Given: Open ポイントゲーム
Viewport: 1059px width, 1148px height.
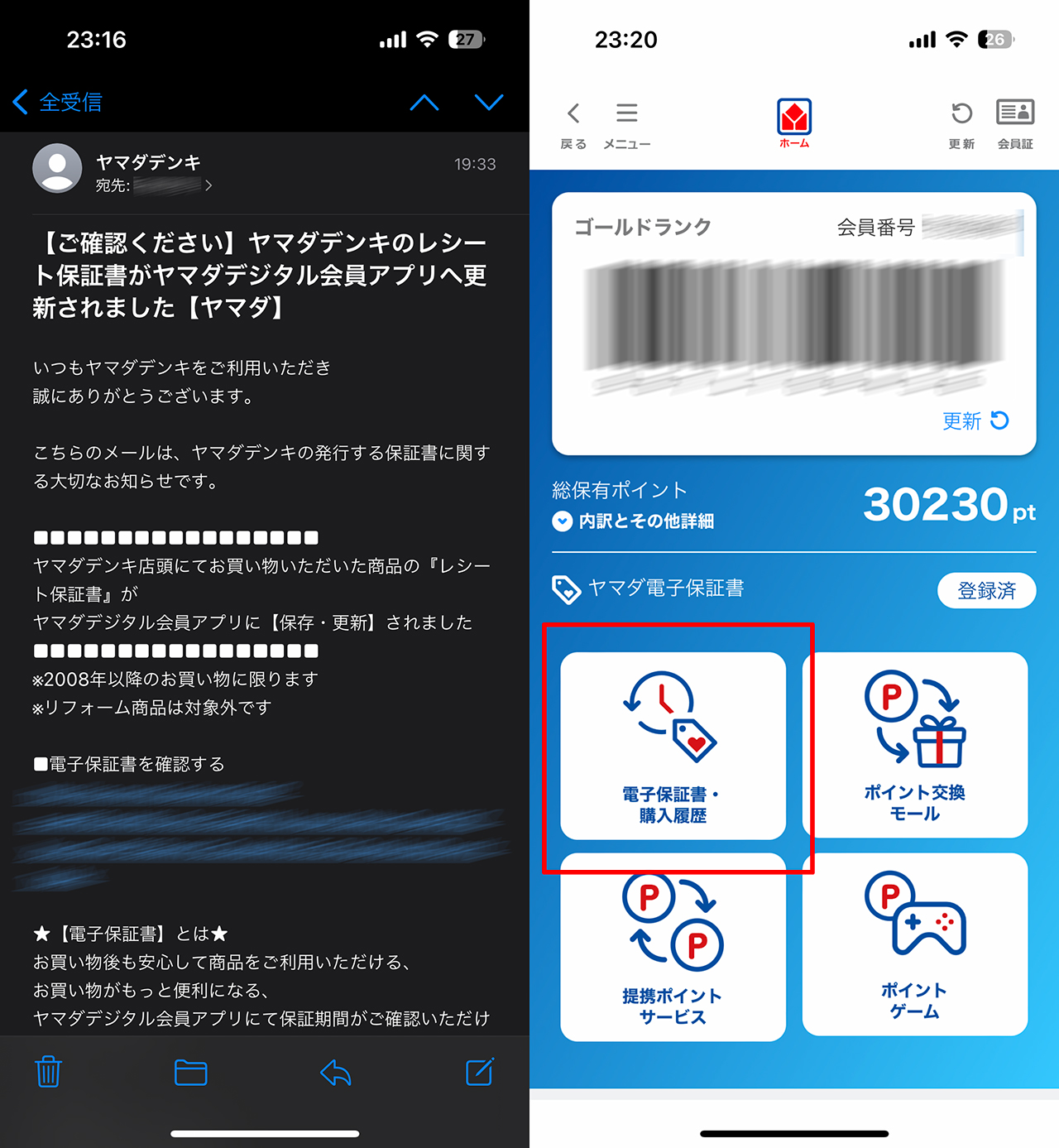Looking at the screenshot, I should 915,944.
